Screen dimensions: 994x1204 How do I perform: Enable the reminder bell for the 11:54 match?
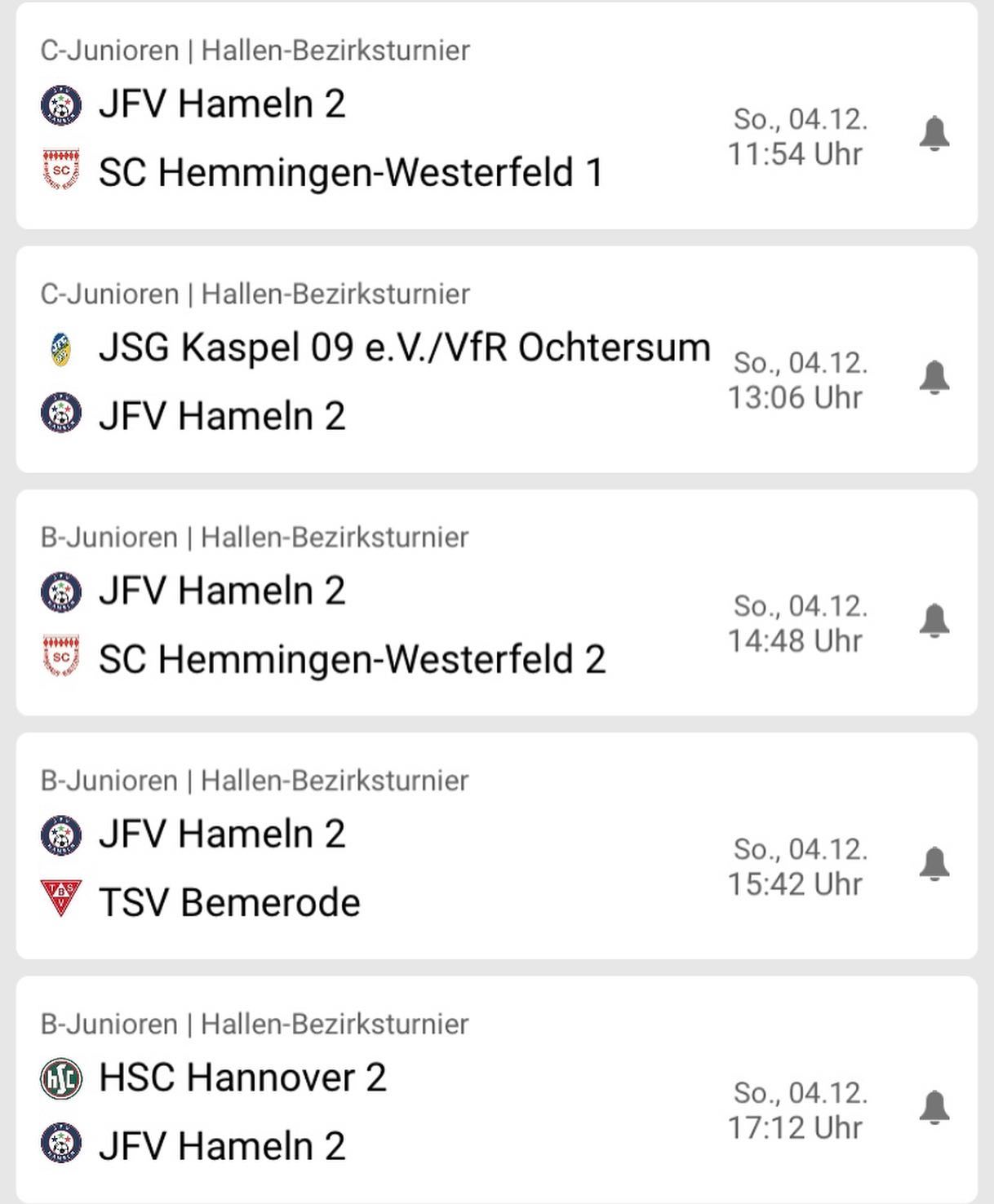tap(934, 134)
